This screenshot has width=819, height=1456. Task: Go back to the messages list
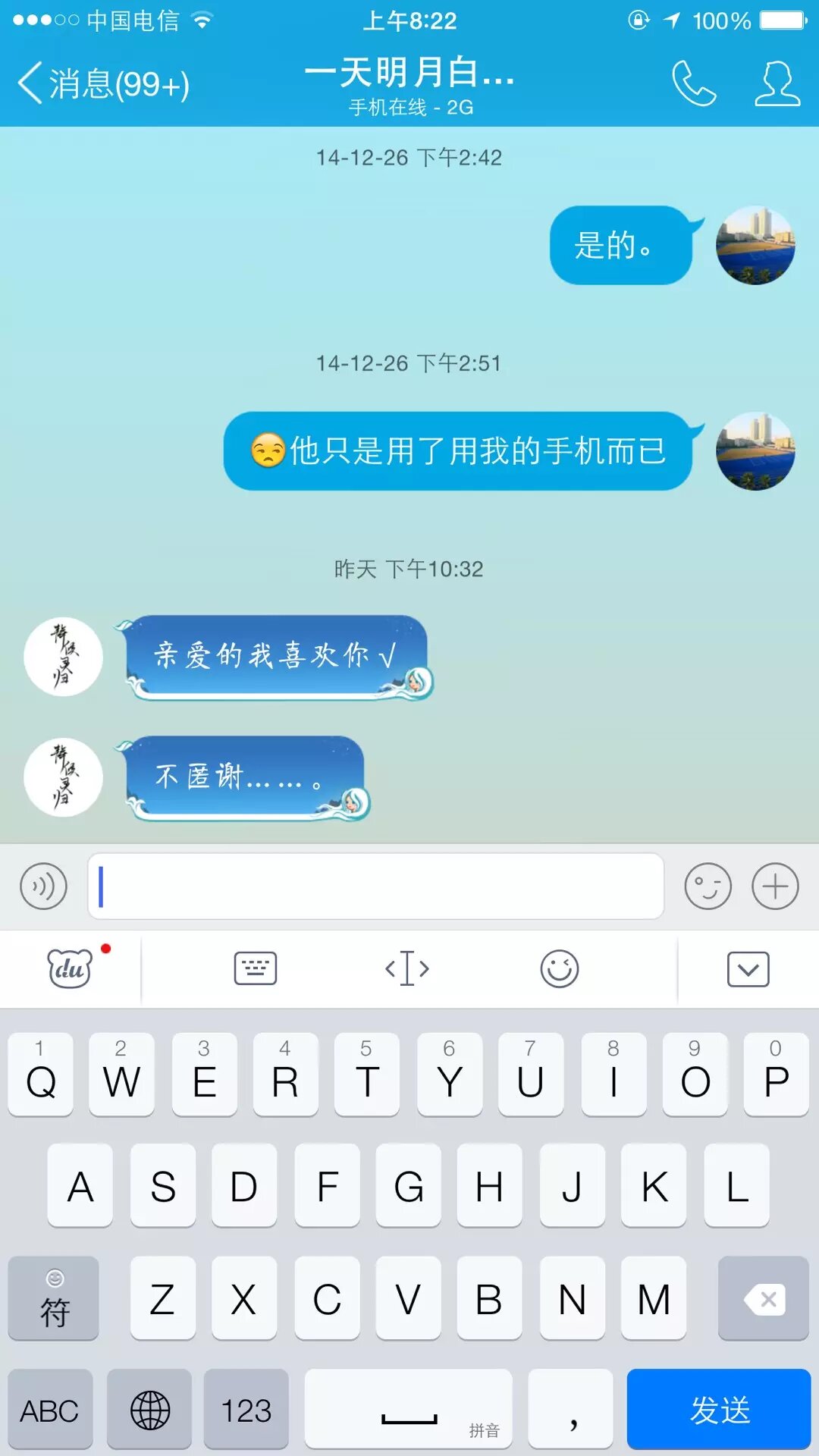tap(102, 83)
